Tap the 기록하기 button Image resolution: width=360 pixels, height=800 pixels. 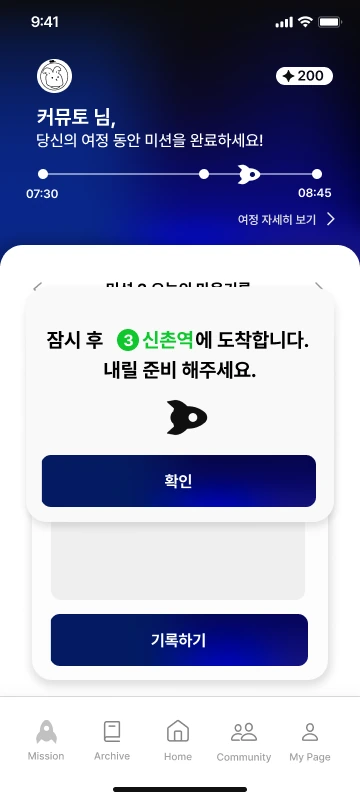click(179, 640)
